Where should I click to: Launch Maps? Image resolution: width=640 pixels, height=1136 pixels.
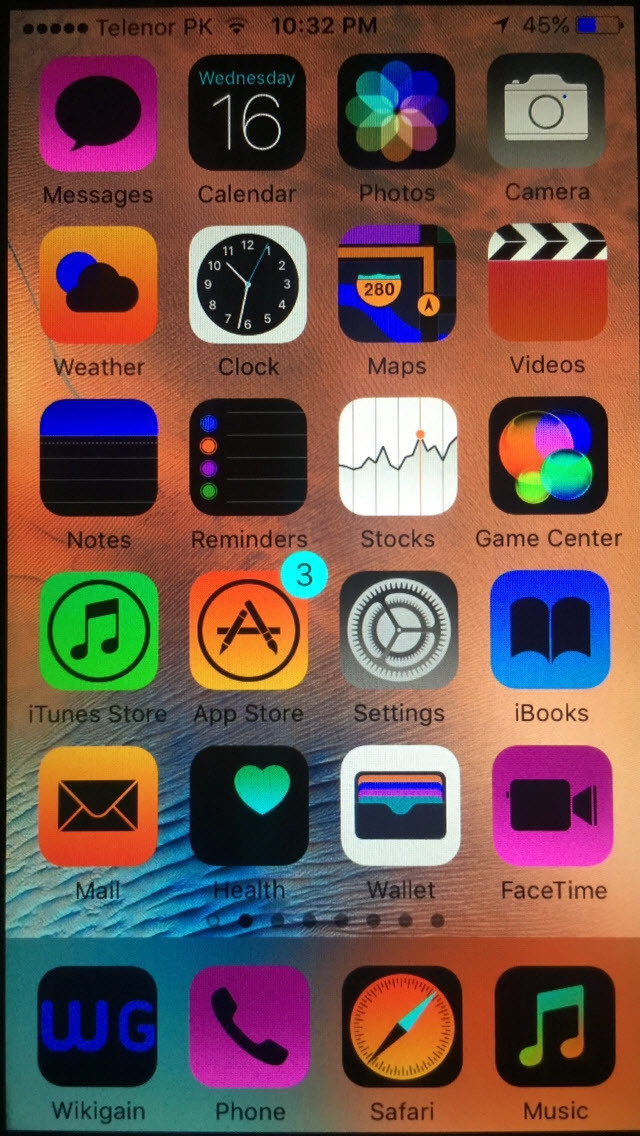point(397,284)
